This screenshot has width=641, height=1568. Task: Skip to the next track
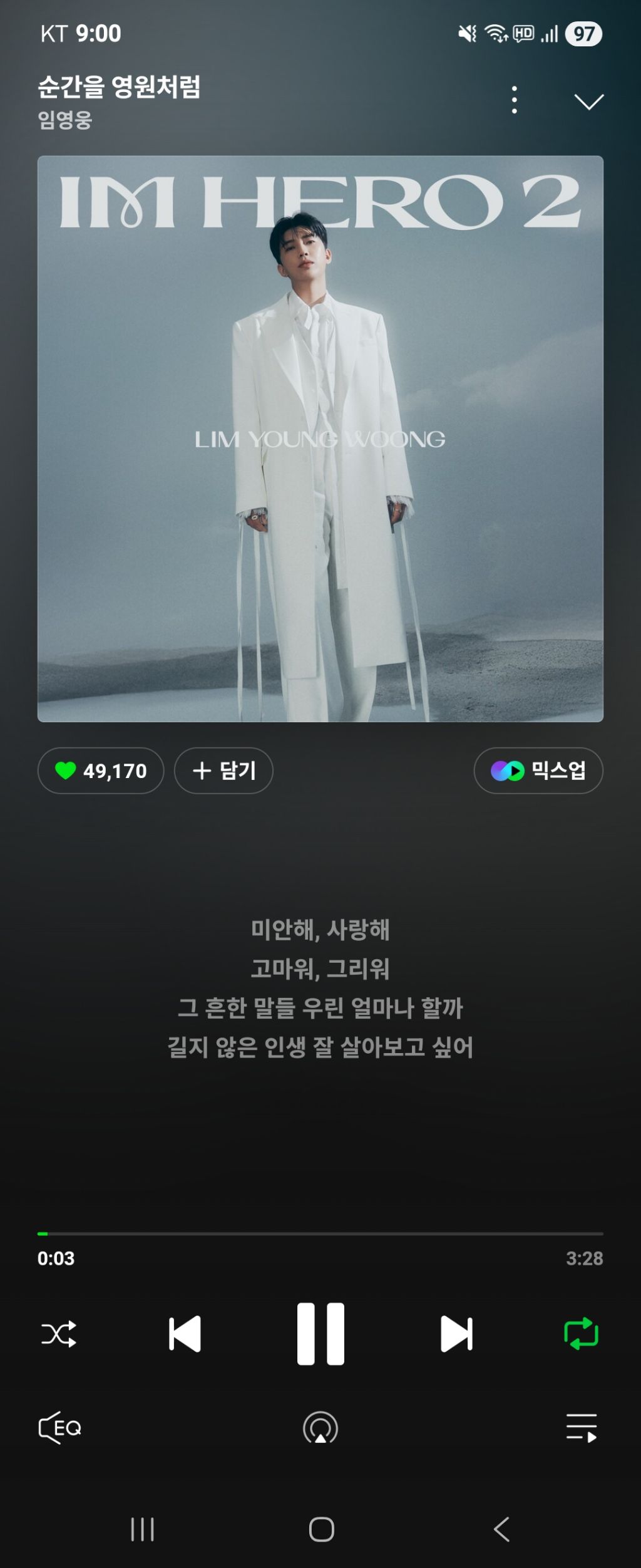[456, 1334]
